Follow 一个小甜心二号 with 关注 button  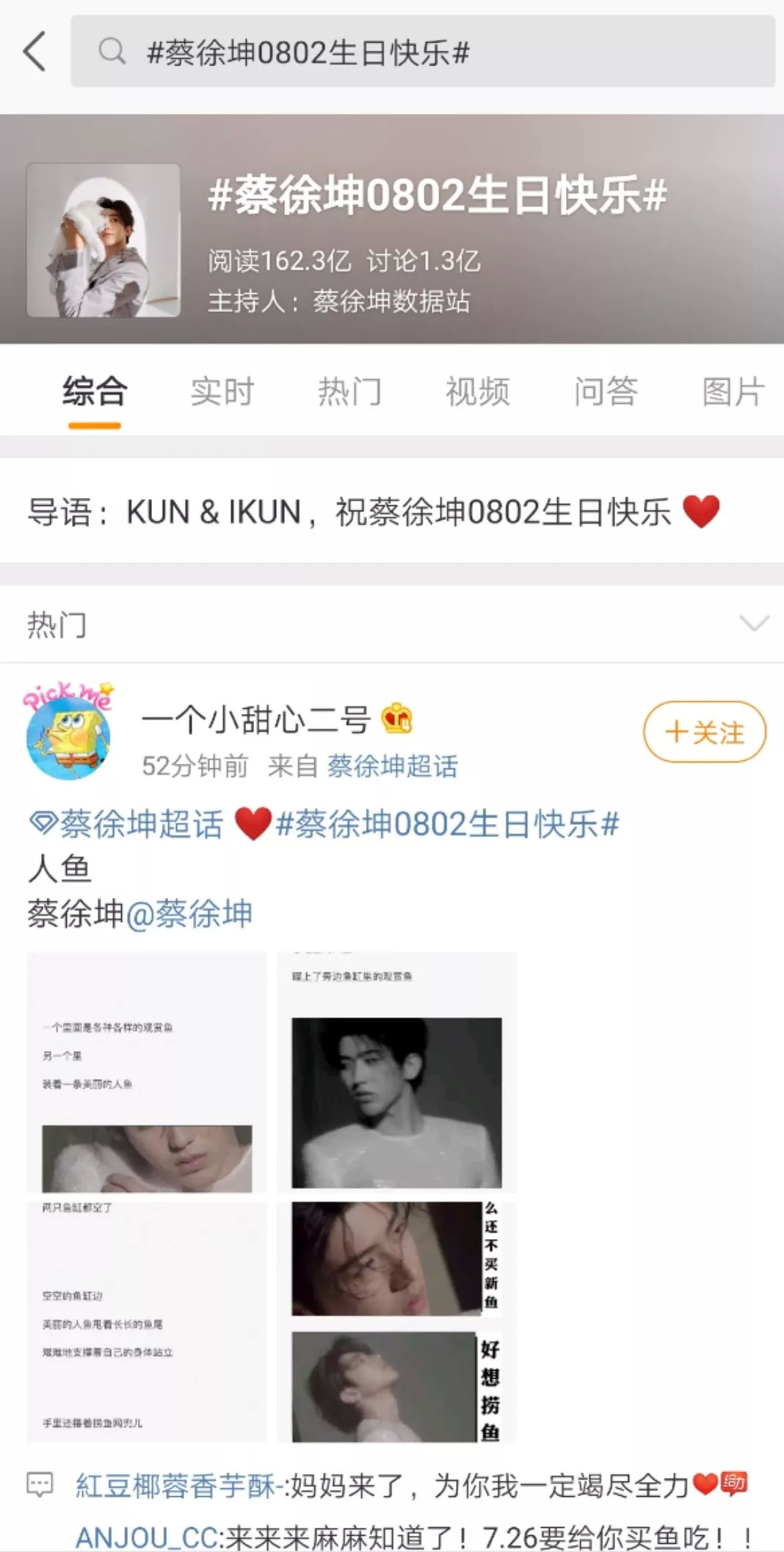704,732
